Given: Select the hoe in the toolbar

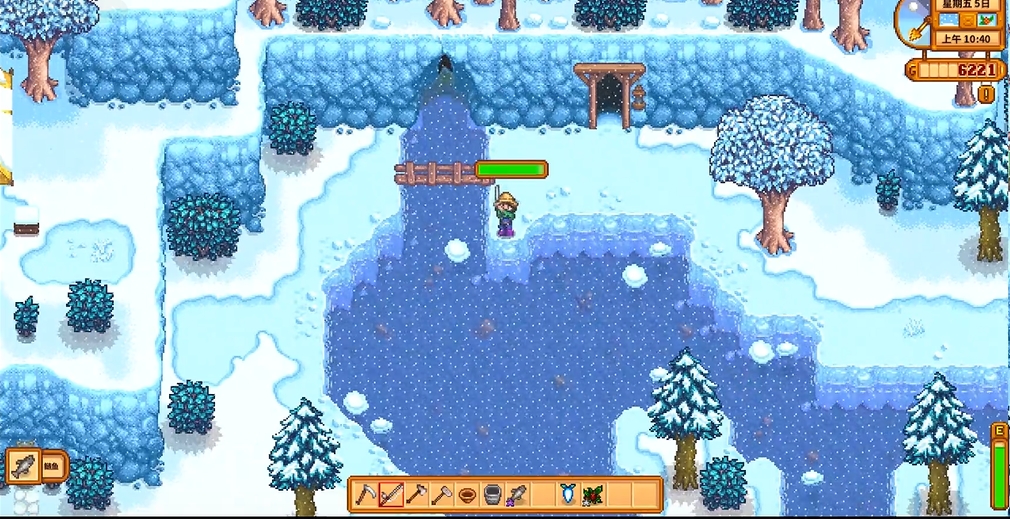Looking at the screenshot, I should pos(442,494).
